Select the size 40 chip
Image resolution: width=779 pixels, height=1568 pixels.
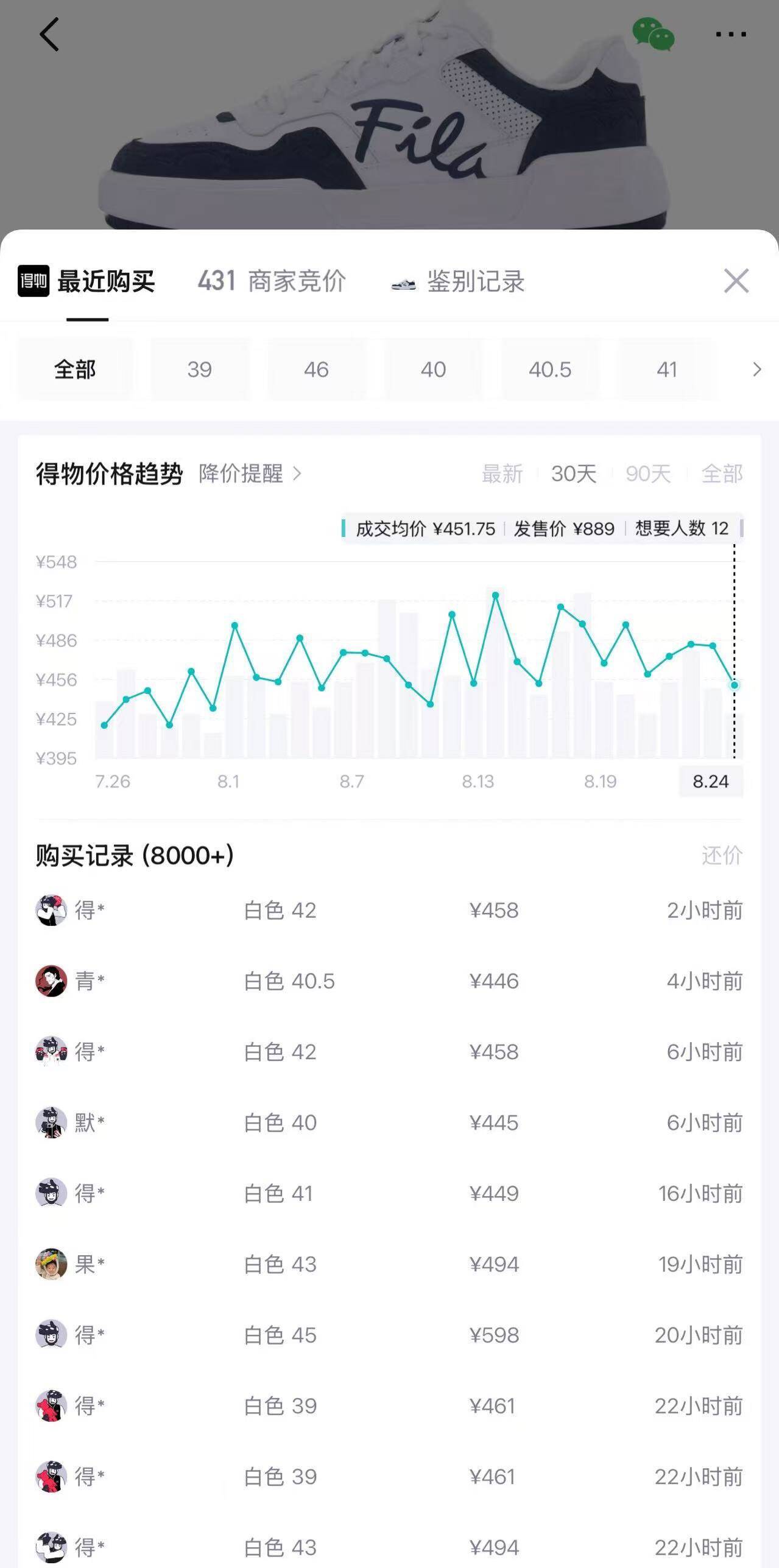[433, 369]
